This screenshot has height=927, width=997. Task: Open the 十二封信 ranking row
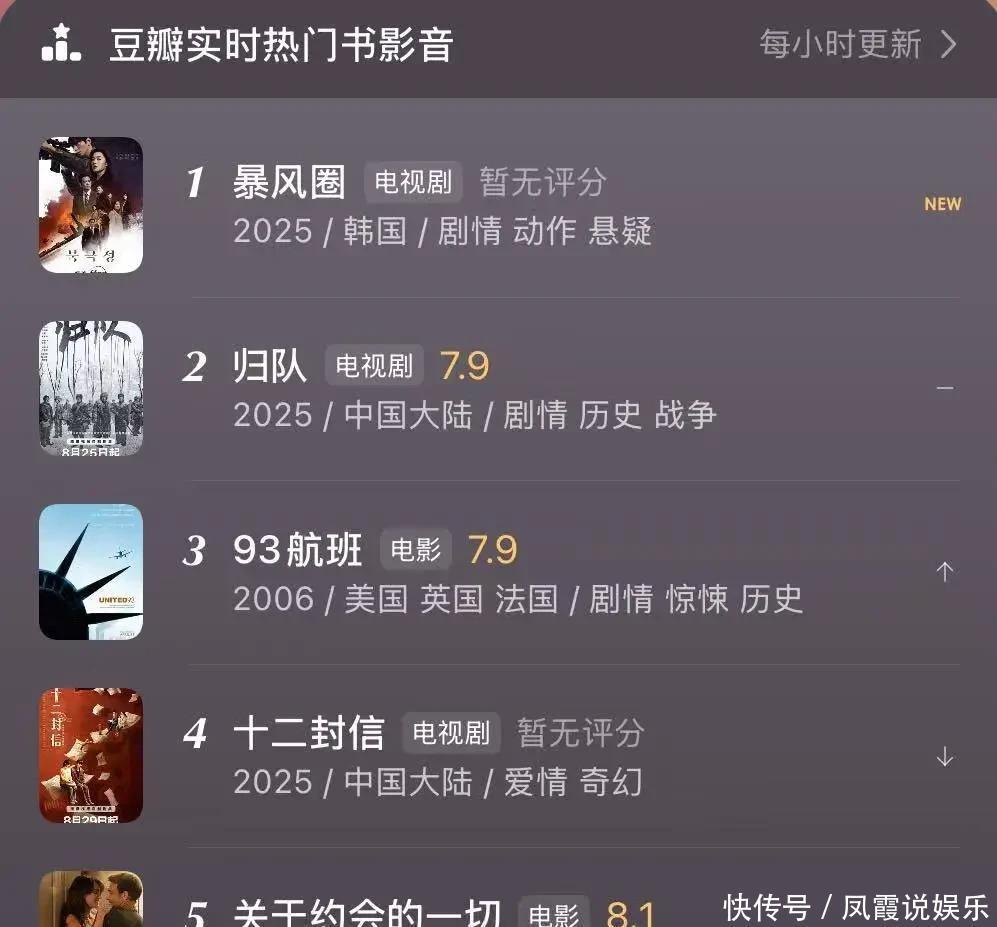tap(500, 757)
